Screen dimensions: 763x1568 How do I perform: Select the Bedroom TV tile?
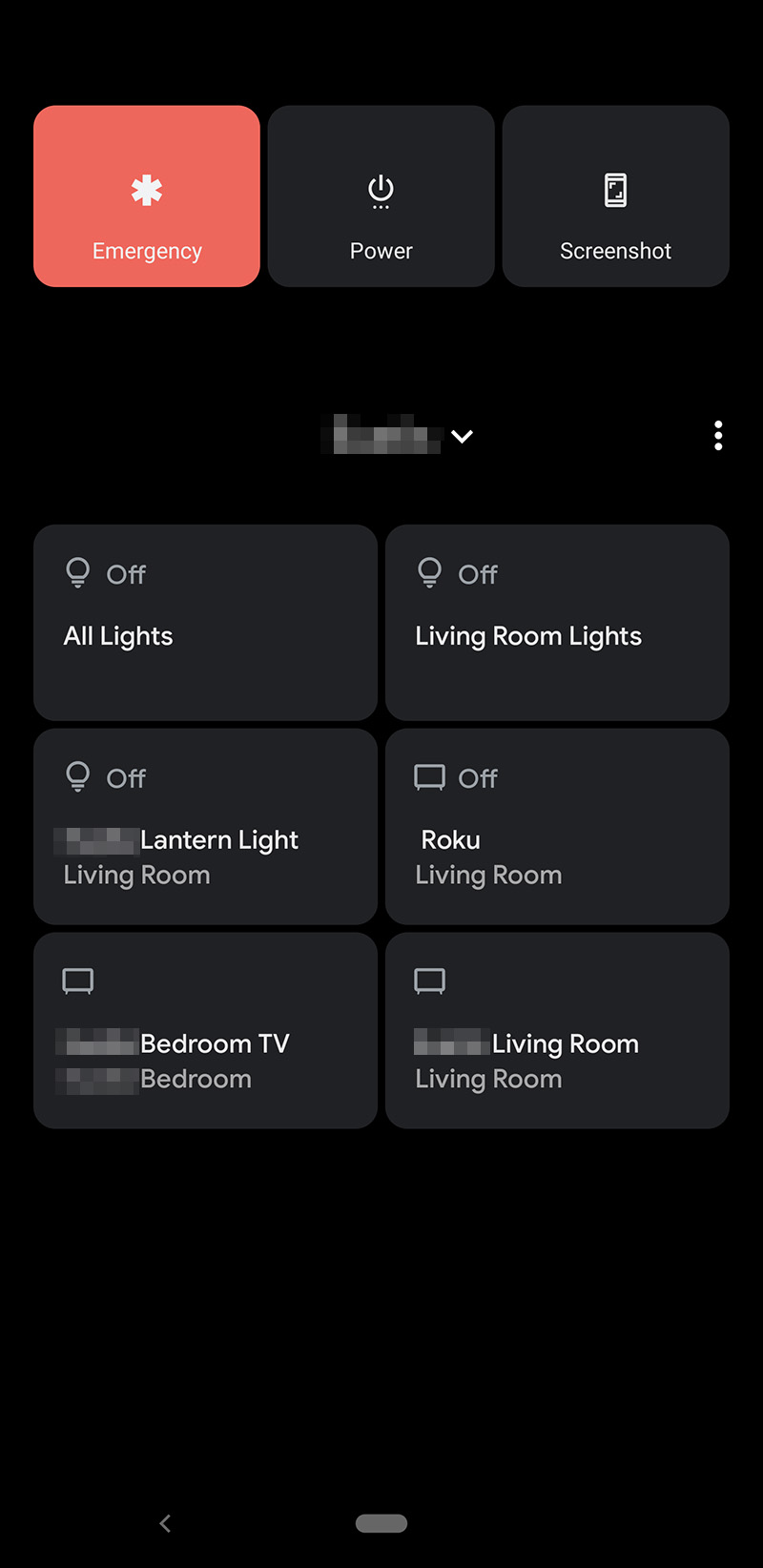click(x=205, y=1030)
